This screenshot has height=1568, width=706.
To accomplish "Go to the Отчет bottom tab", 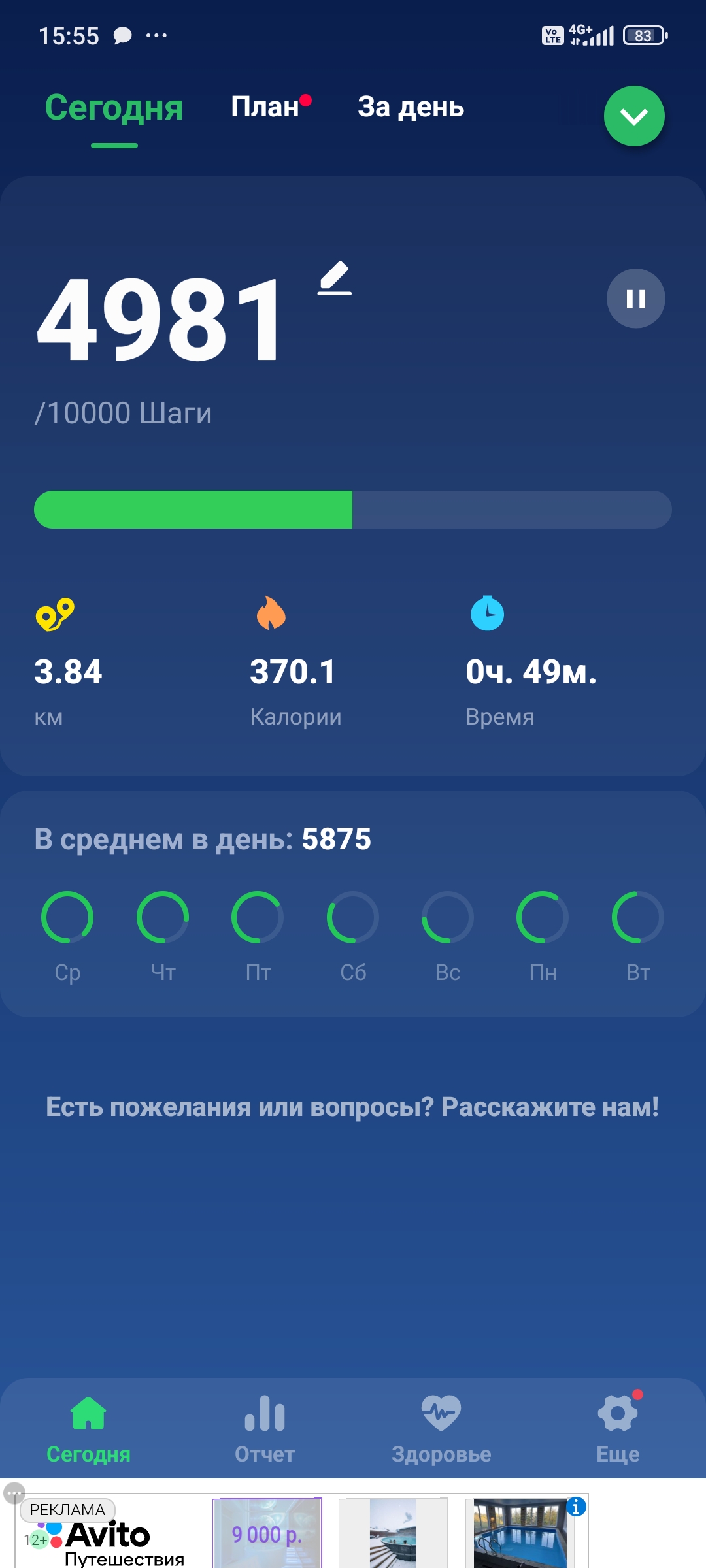I will pyautogui.click(x=265, y=1429).
